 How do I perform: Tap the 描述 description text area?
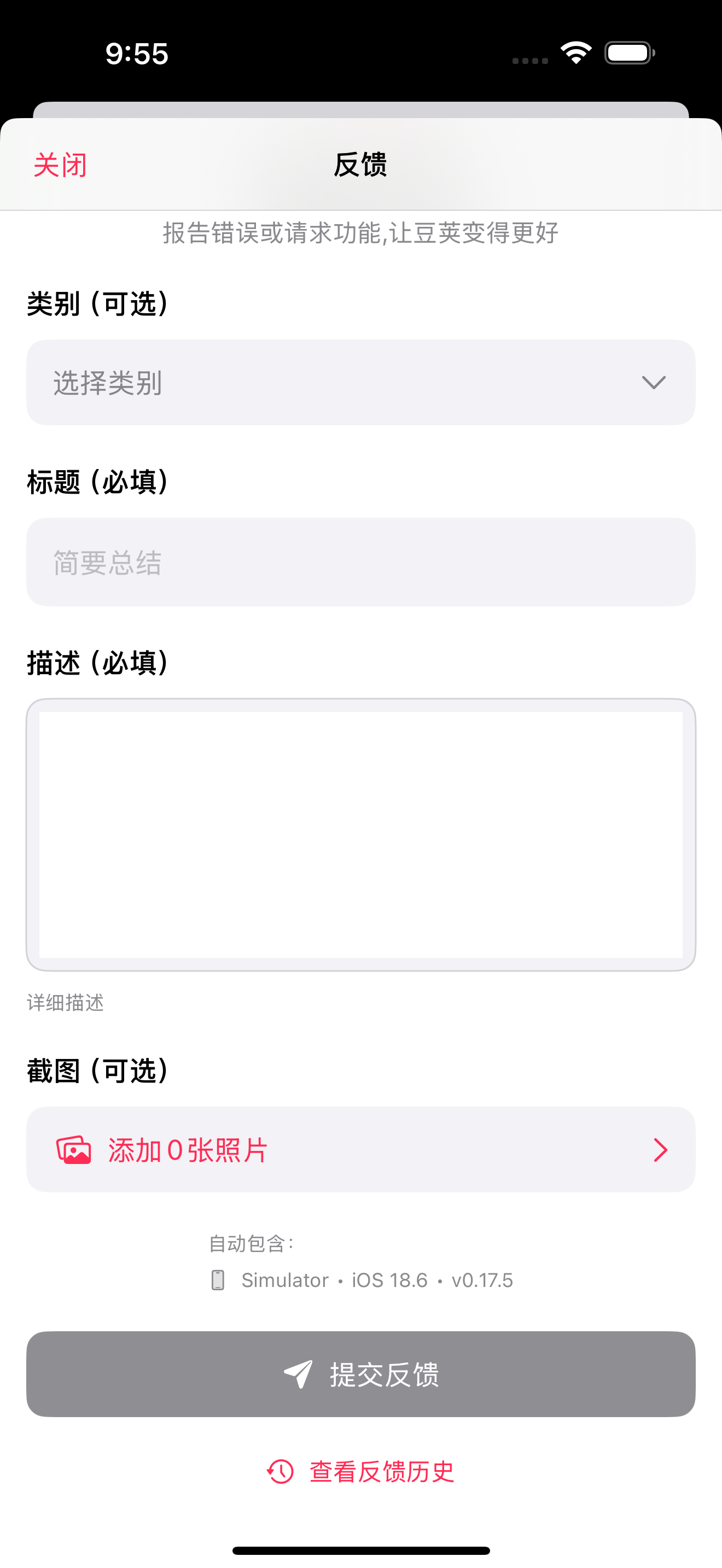(360, 834)
